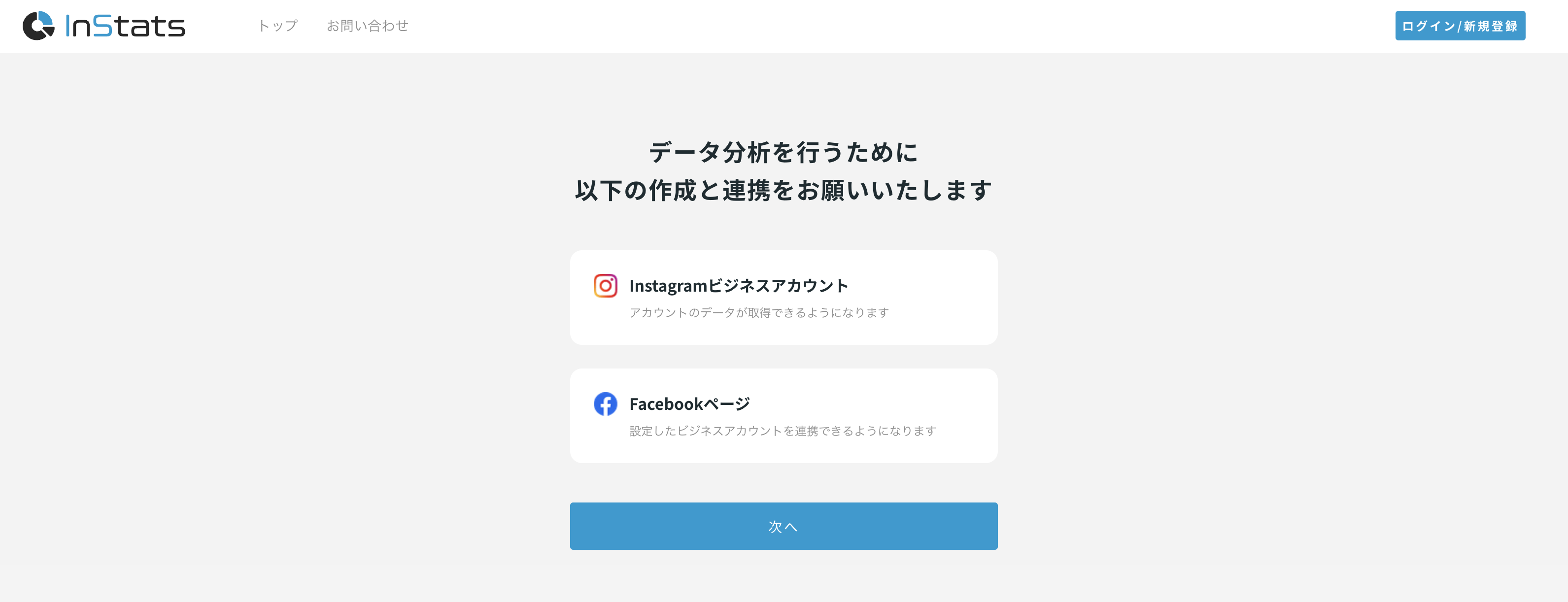This screenshot has width=1568, height=602.
Task: Tap the 次へ (next) button
Action: click(x=784, y=526)
